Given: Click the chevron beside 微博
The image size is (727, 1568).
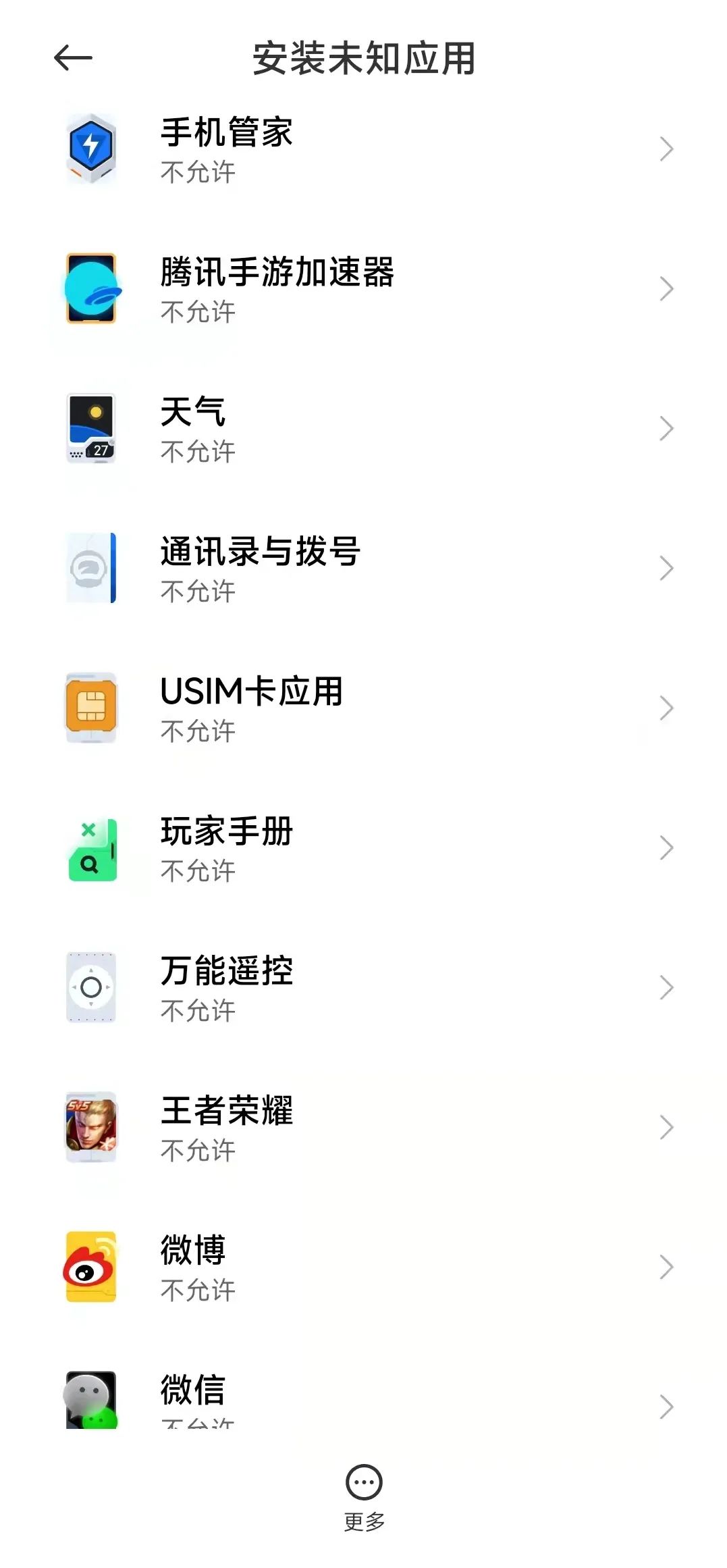Looking at the screenshot, I should [x=667, y=1266].
